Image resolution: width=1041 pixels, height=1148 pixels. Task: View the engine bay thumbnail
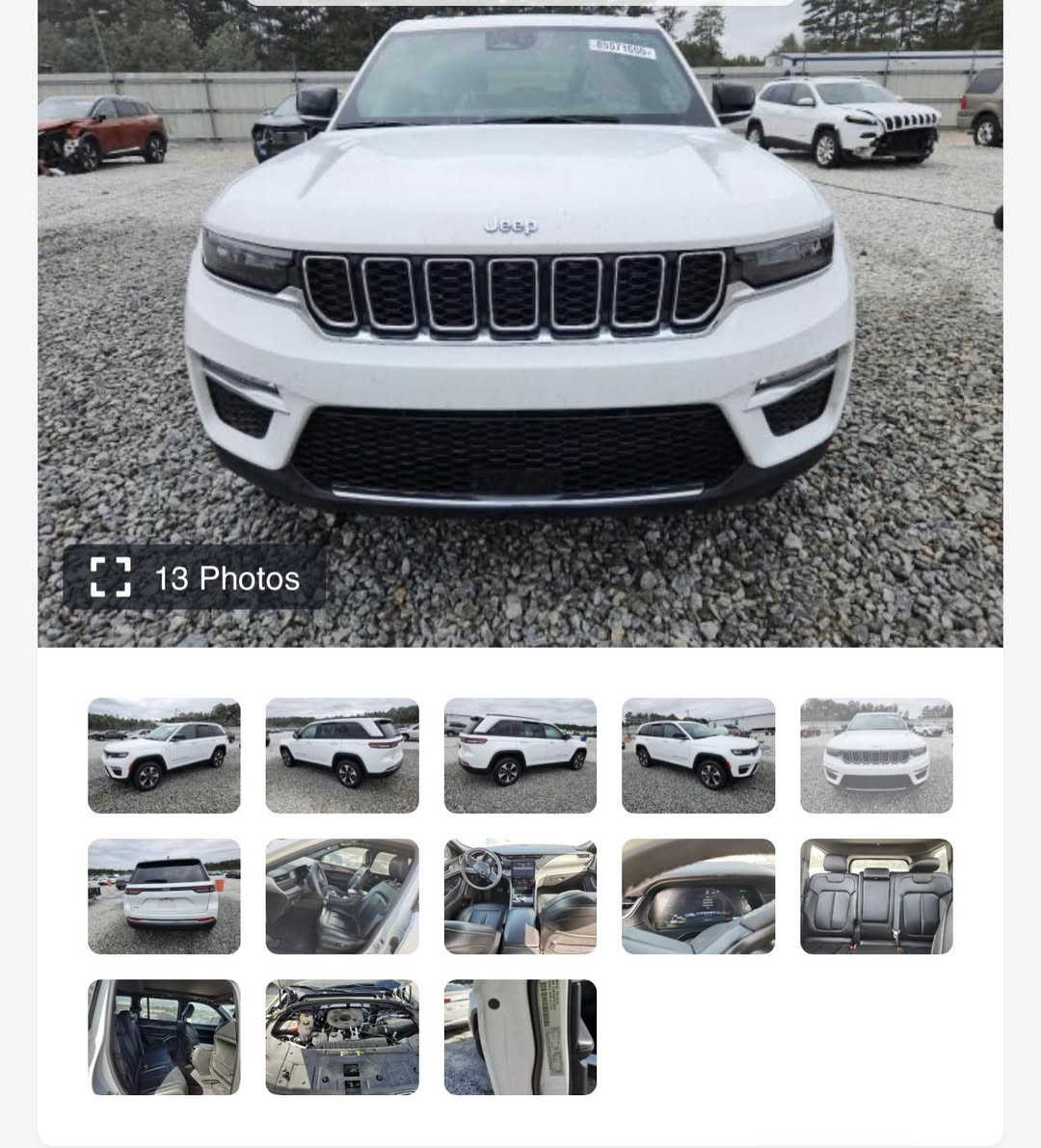(x=342, y=1036)
